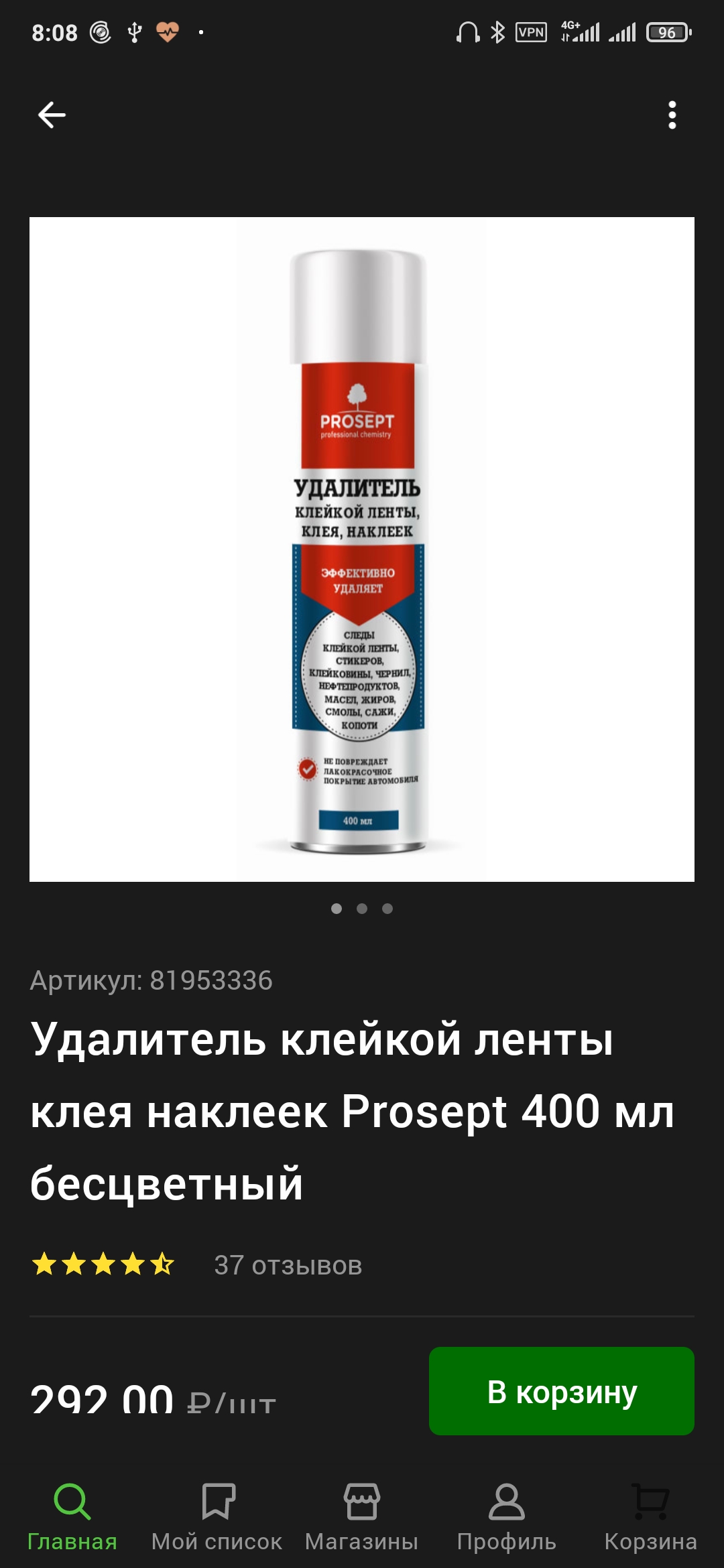Read the 37 отзывов reviews

pos(288,1265)
